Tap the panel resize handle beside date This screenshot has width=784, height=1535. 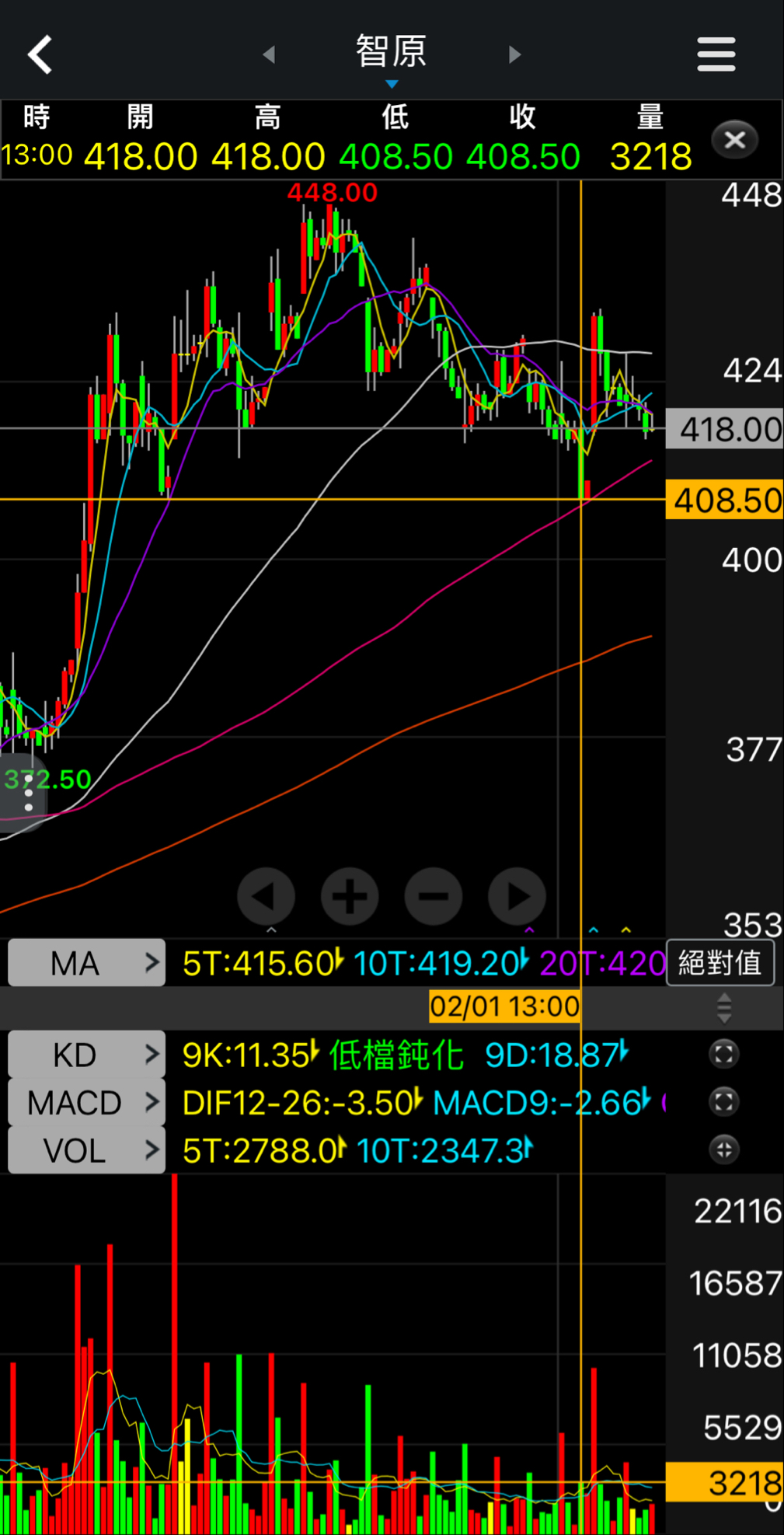(x=724, y=1008)
